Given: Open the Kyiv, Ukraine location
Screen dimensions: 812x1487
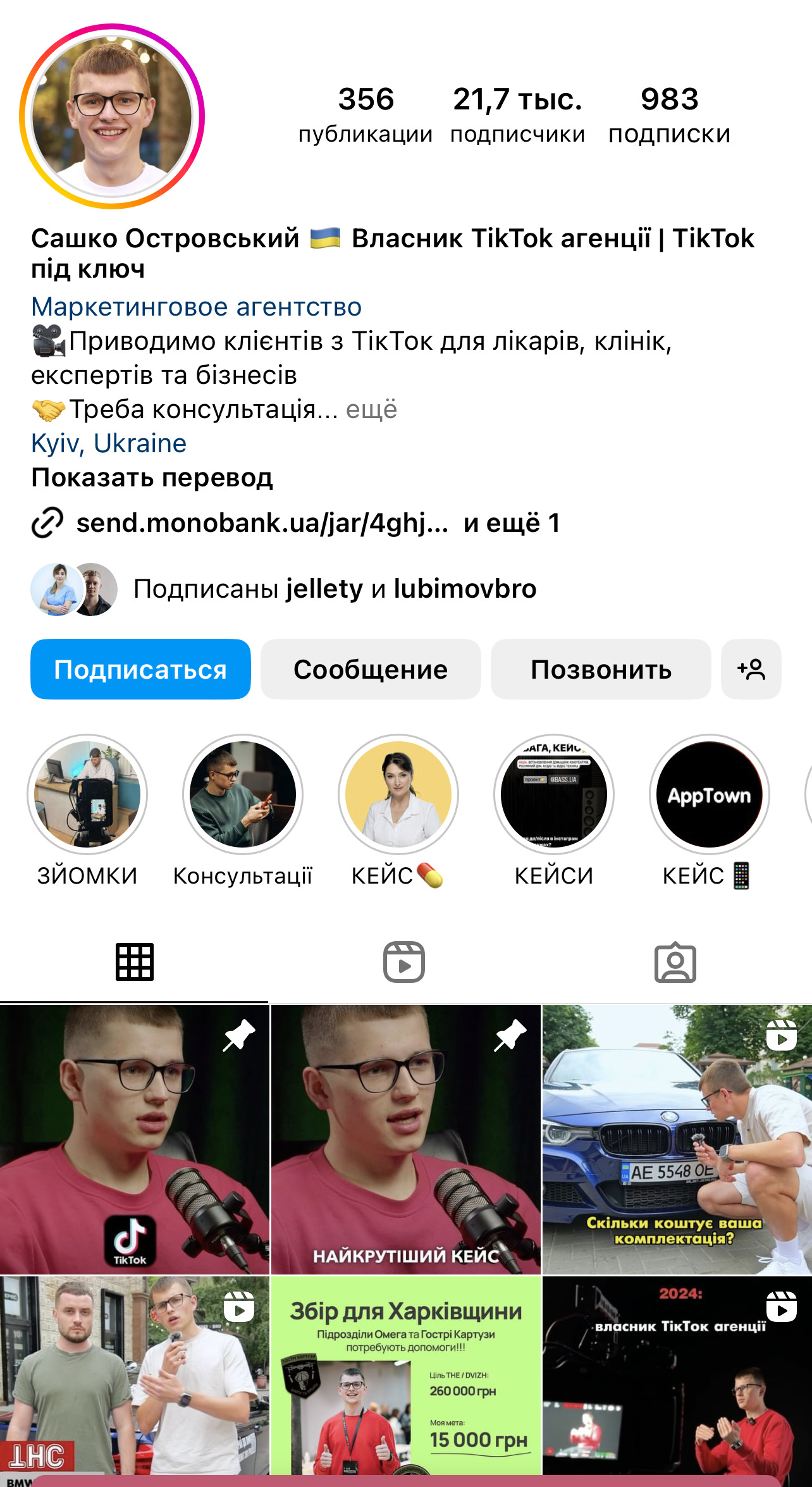Looking at the screenshot, I should (109, 443).
